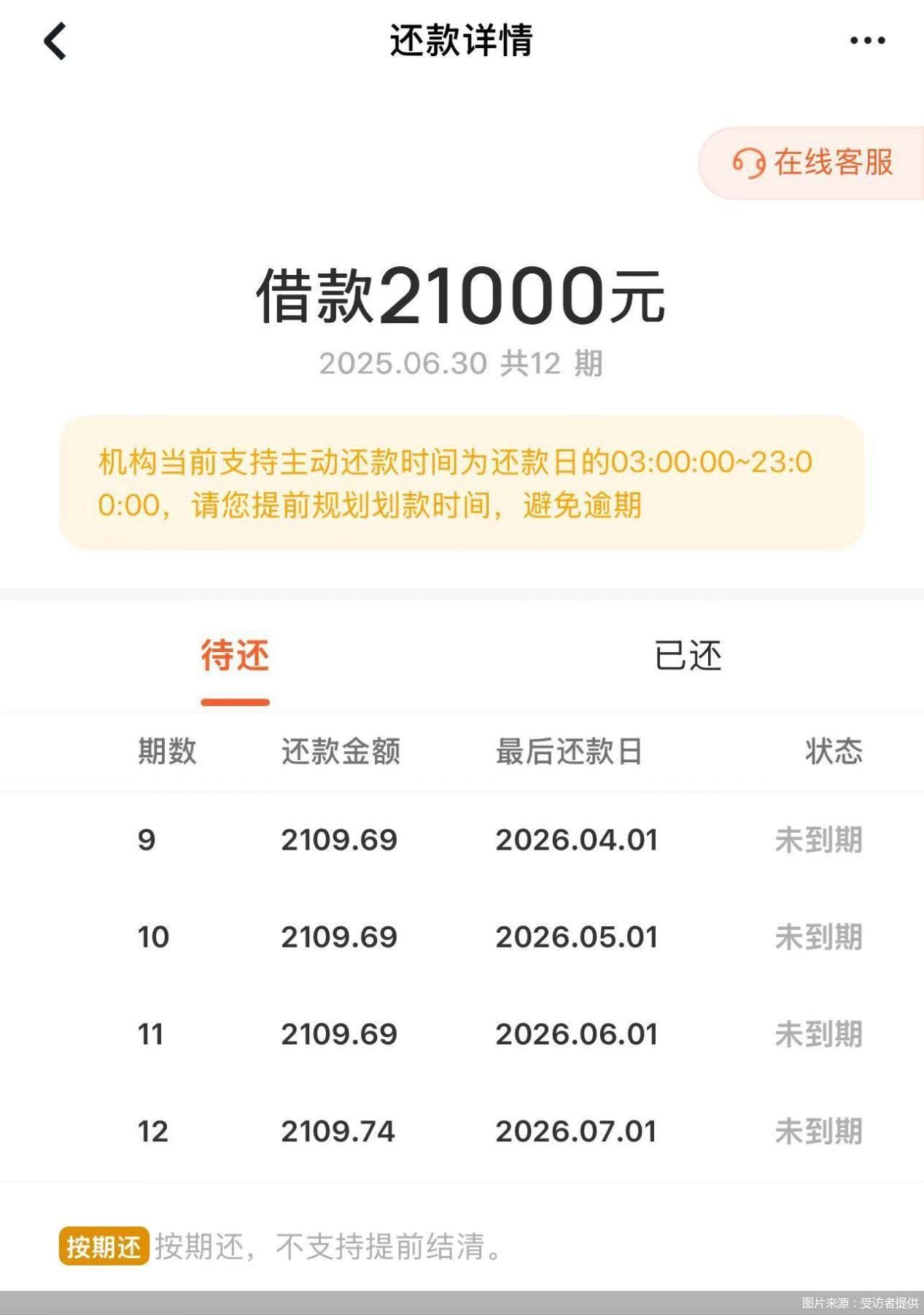Open the more options ellipsis icon
This screenshot has width=924, height=1315.
[865, 42]
